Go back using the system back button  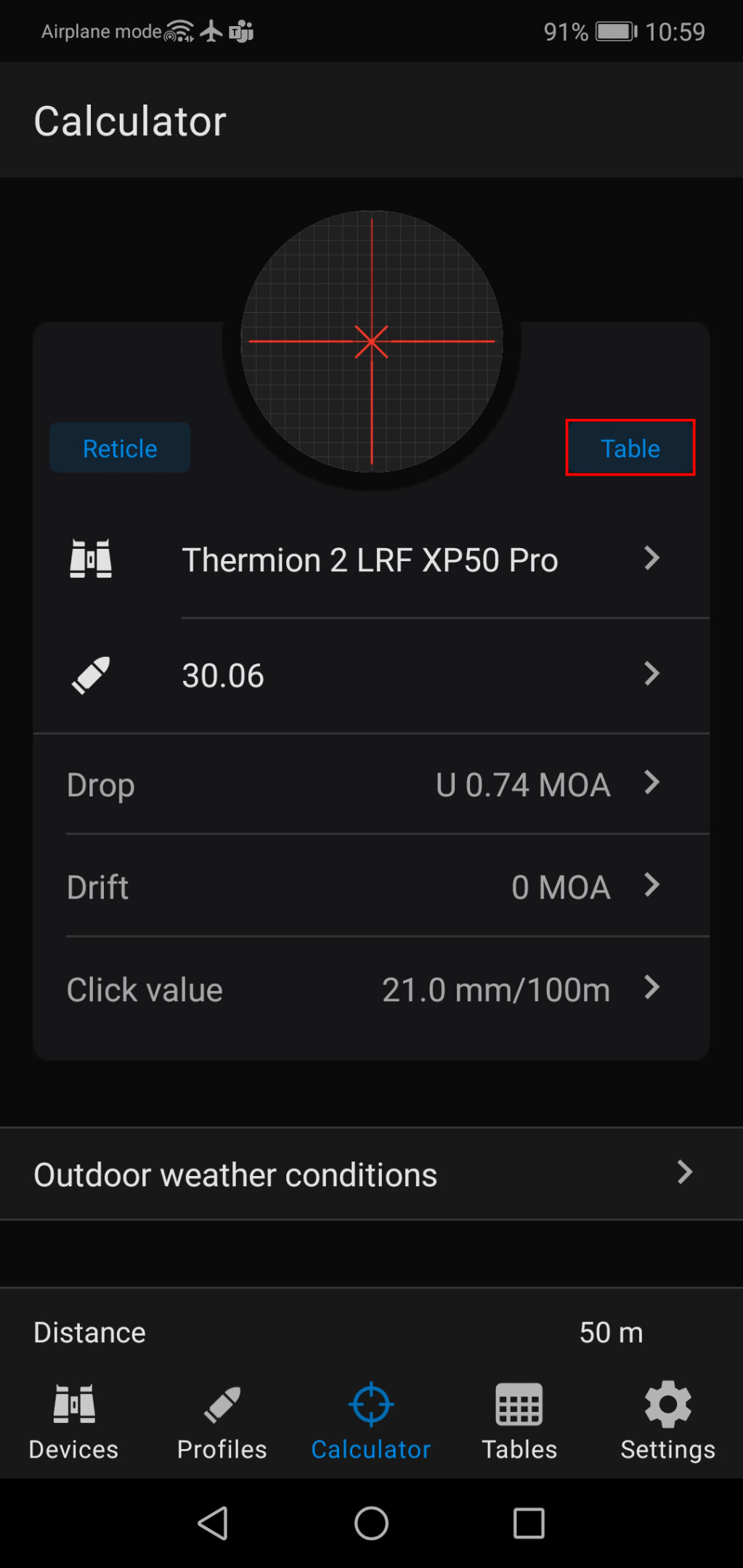point(214,1523)
